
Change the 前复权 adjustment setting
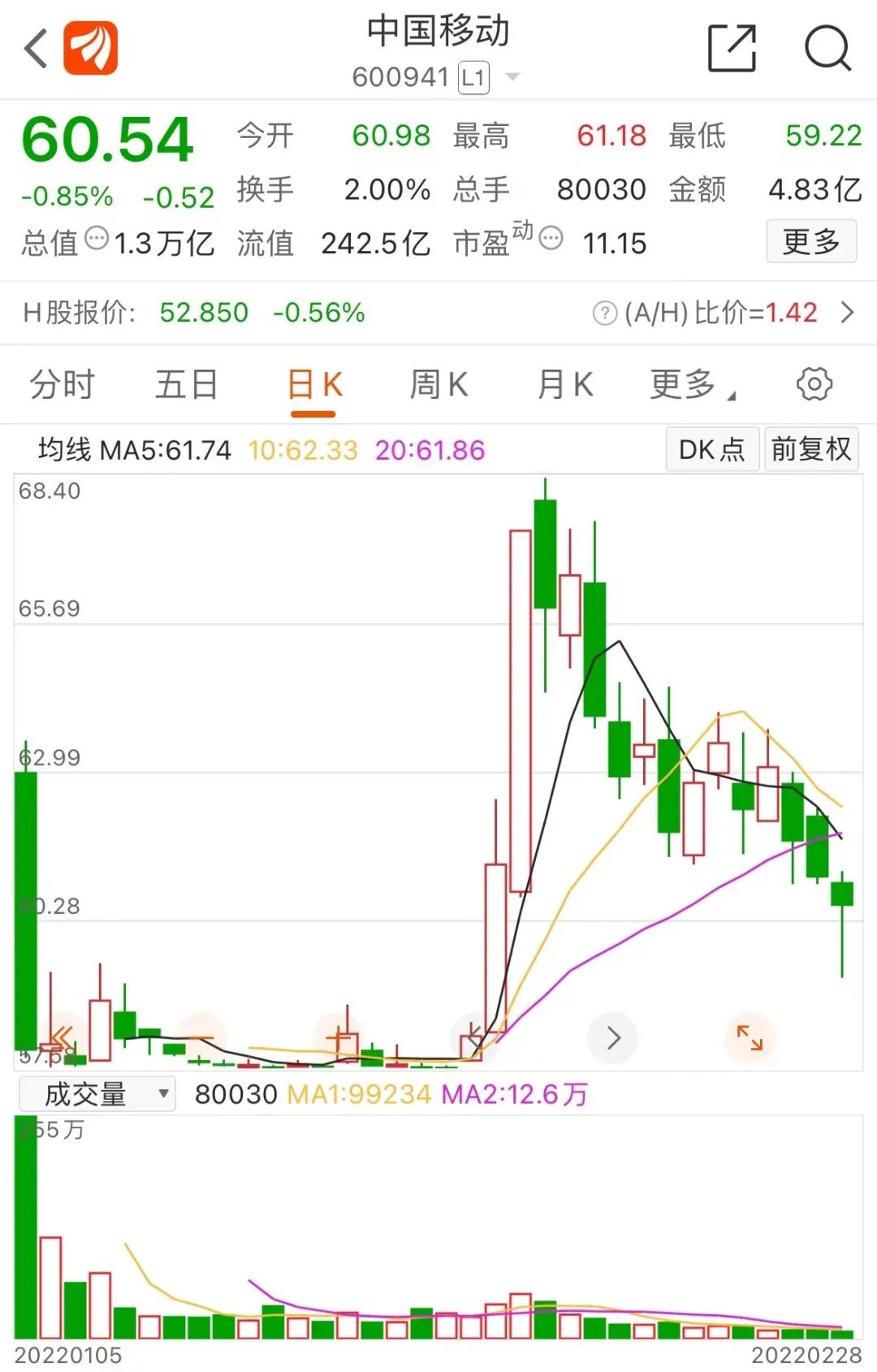coord(810,449)
